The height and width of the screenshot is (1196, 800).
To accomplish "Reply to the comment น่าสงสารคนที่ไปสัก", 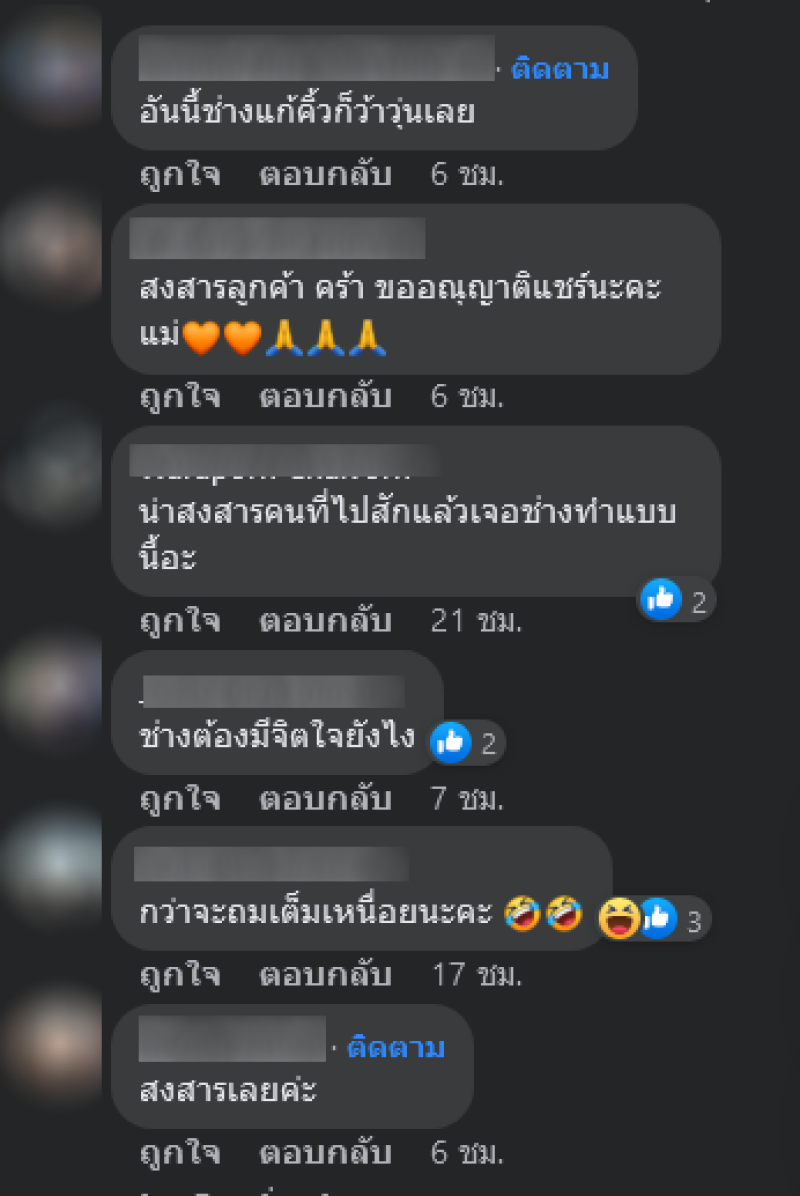I will pyautogui.click(x=325, y=621).
